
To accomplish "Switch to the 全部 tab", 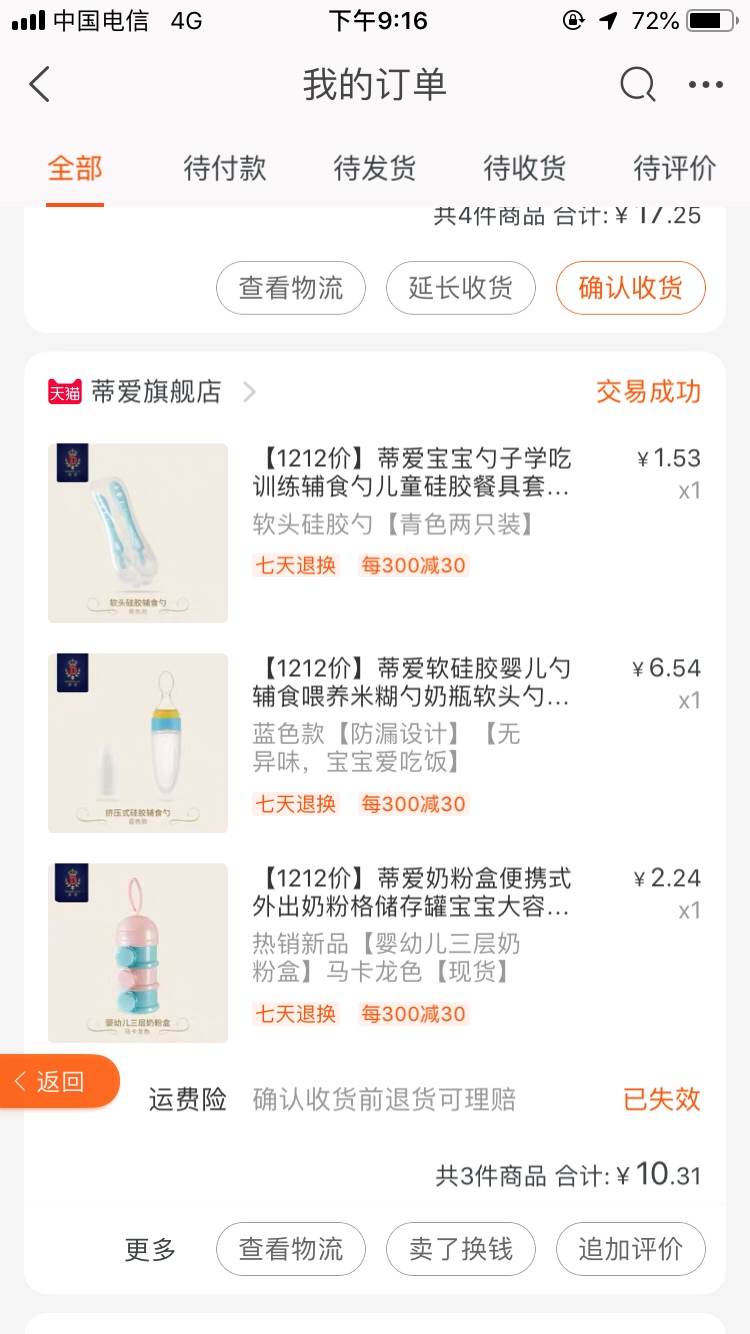I will coord(75,168).
